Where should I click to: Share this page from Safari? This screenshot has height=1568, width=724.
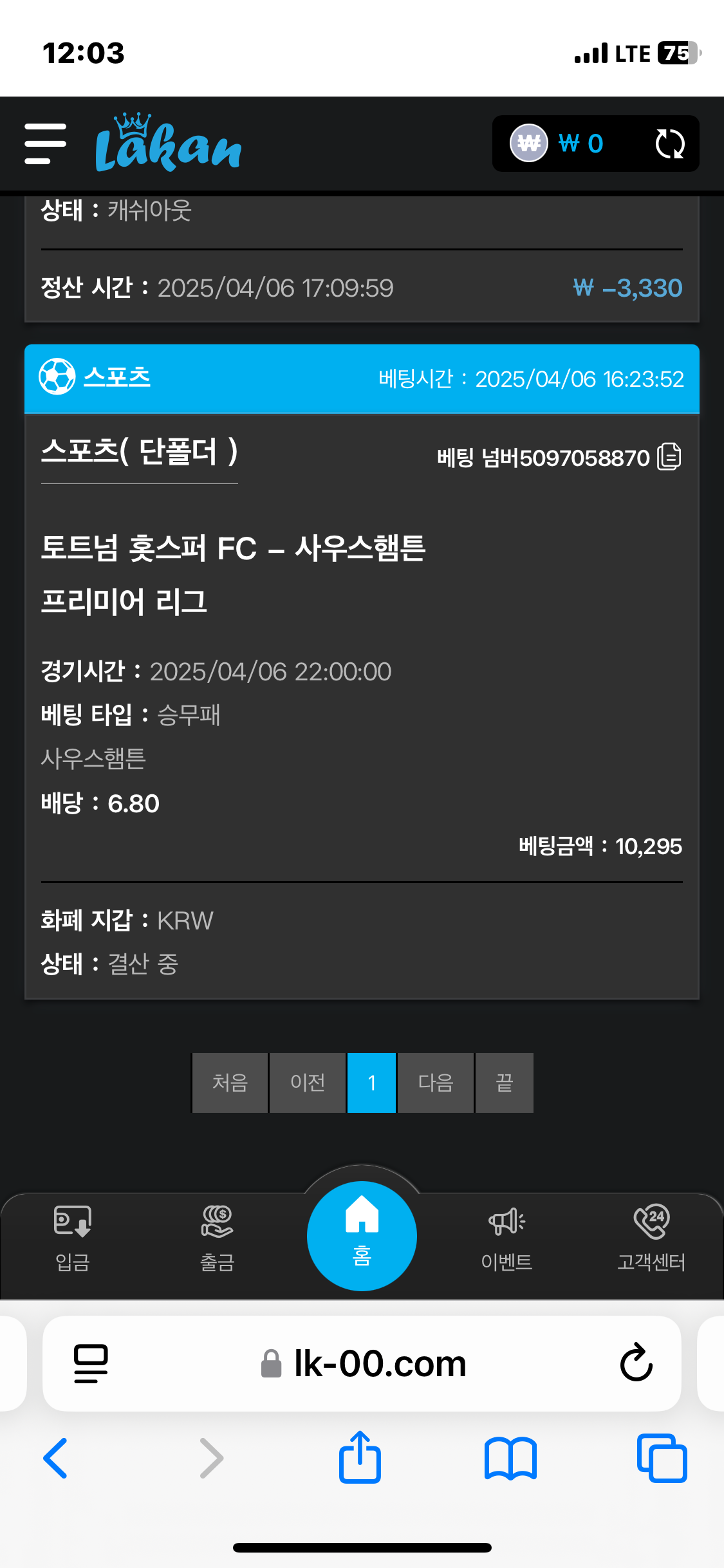click(360, 1458)
